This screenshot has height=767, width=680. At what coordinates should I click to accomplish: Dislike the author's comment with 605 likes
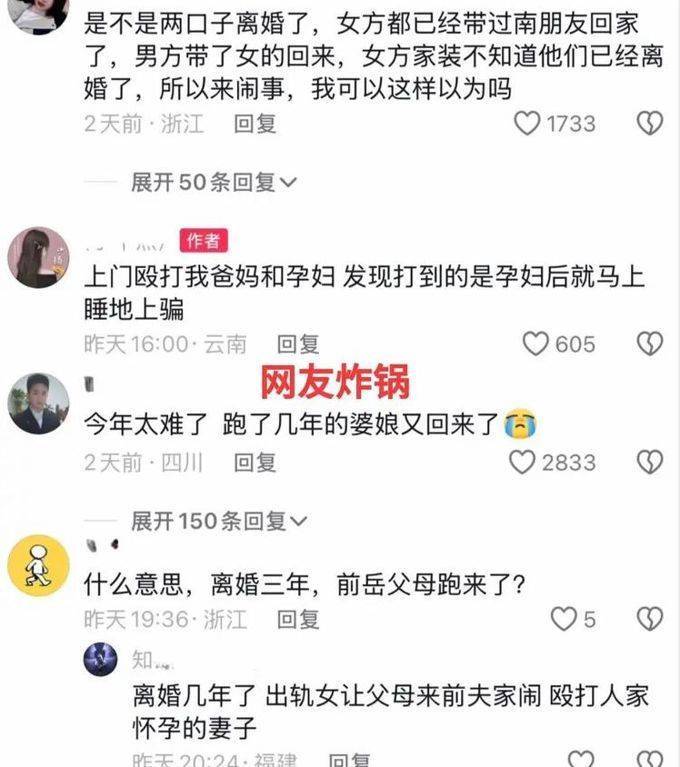click(x=650, y=344)
